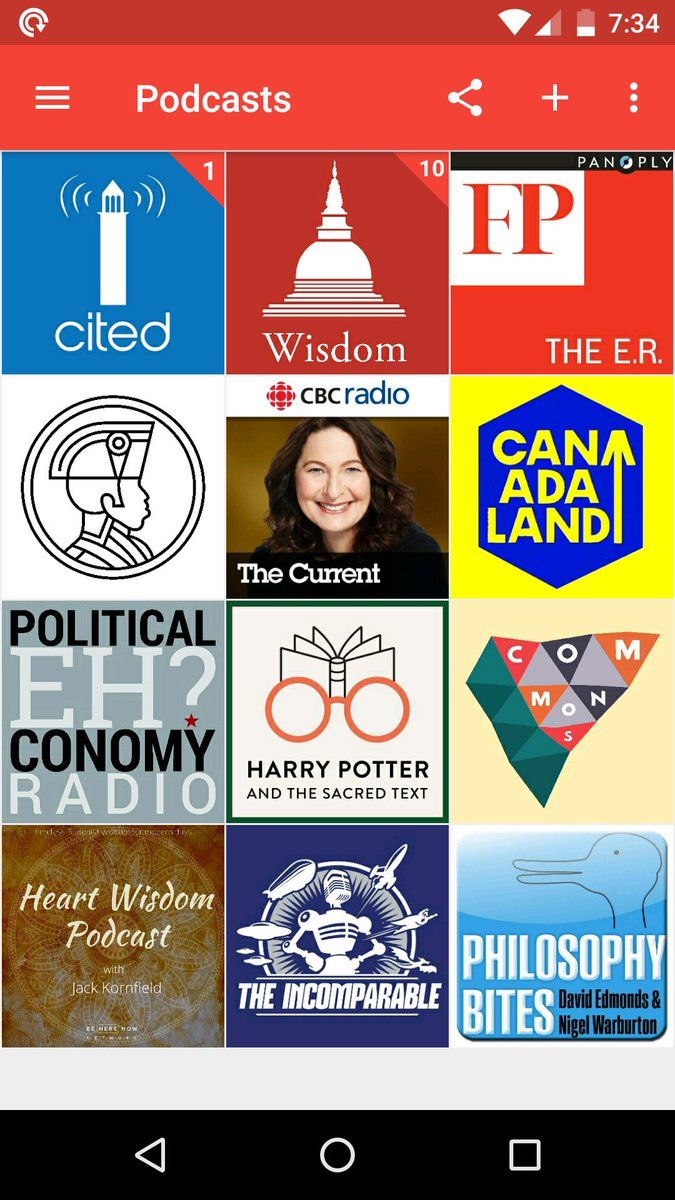The height and width of the screenshot is (1200, 675).
Task: Open the Wisdom podcast
Action: coord(337,263)
